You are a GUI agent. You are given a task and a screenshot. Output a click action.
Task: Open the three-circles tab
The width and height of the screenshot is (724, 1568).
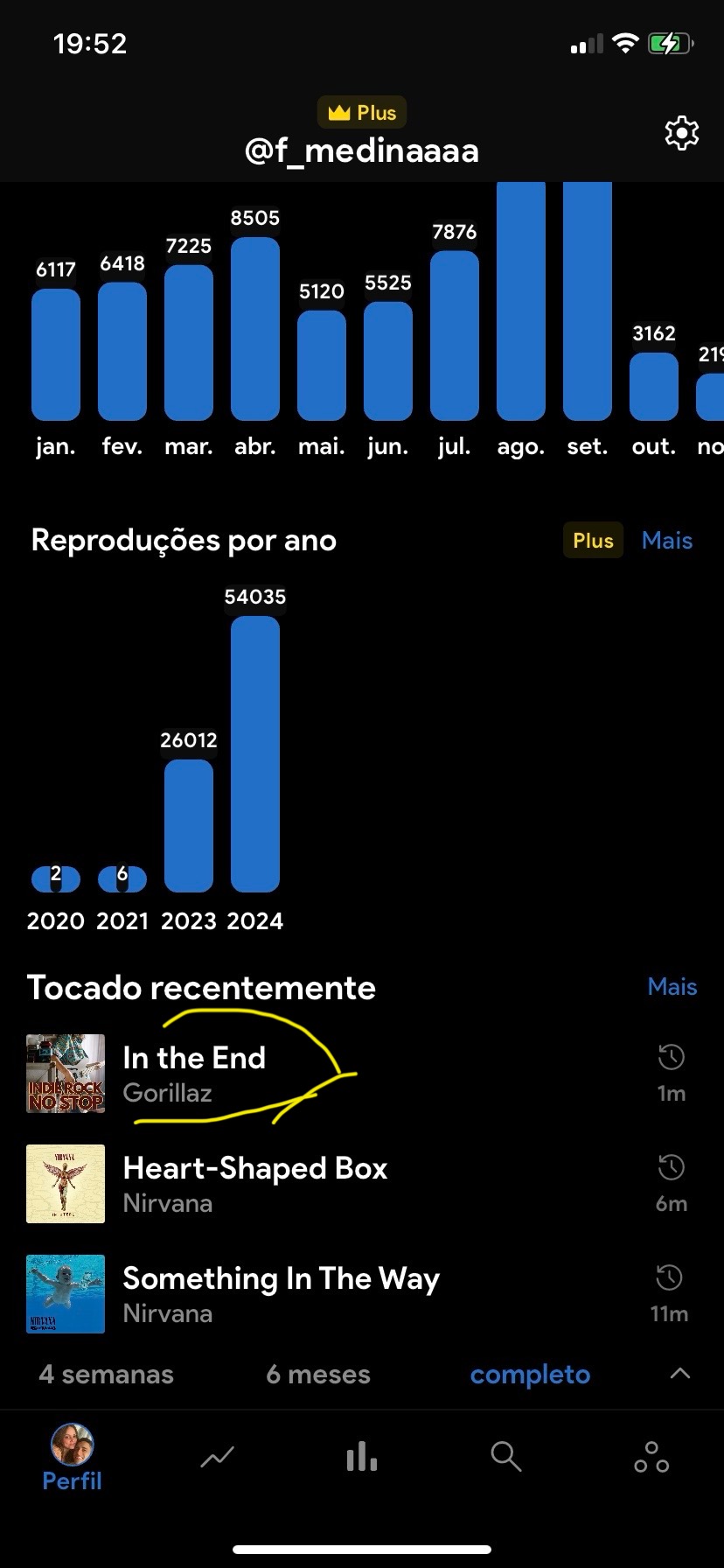(x=651, y=1457)
